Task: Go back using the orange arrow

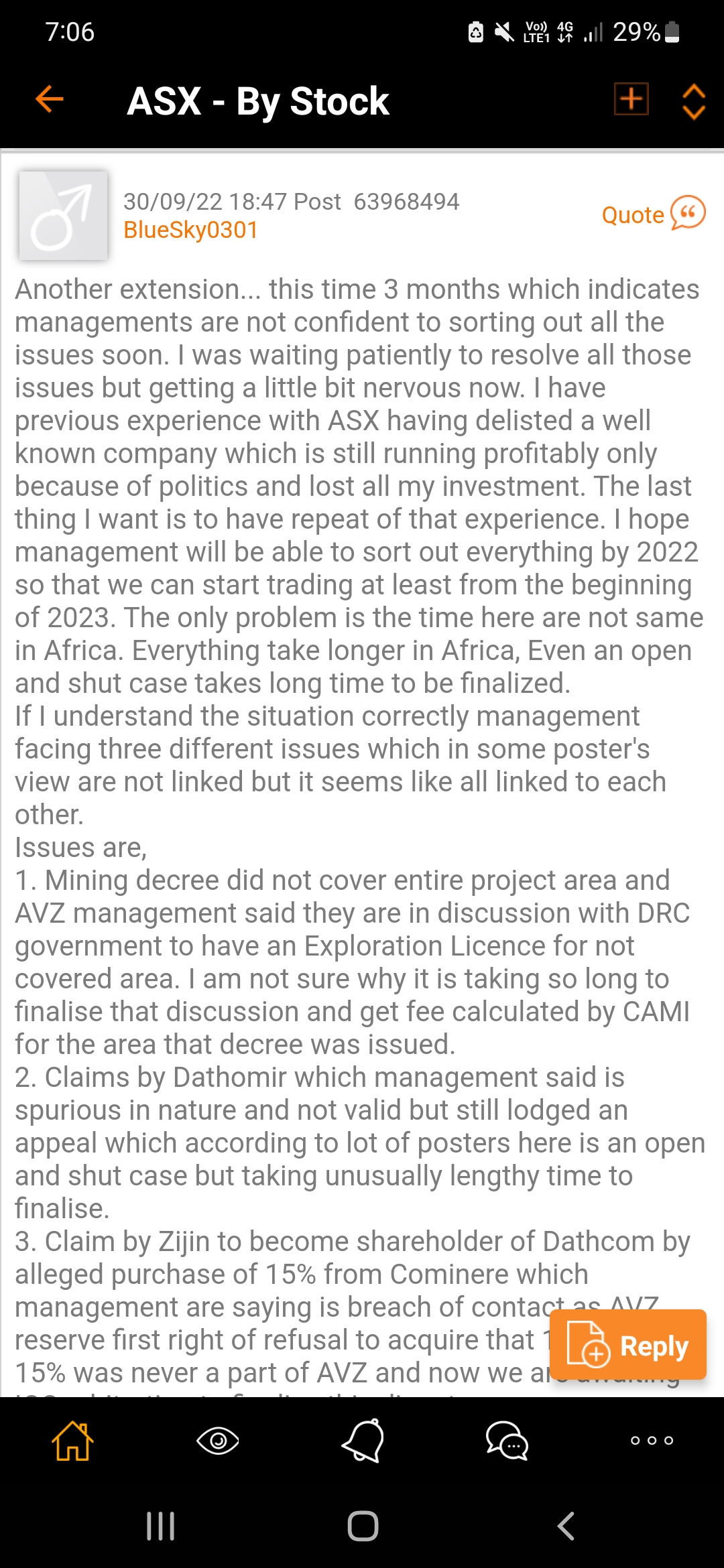Action: click(x=50, y=100)
